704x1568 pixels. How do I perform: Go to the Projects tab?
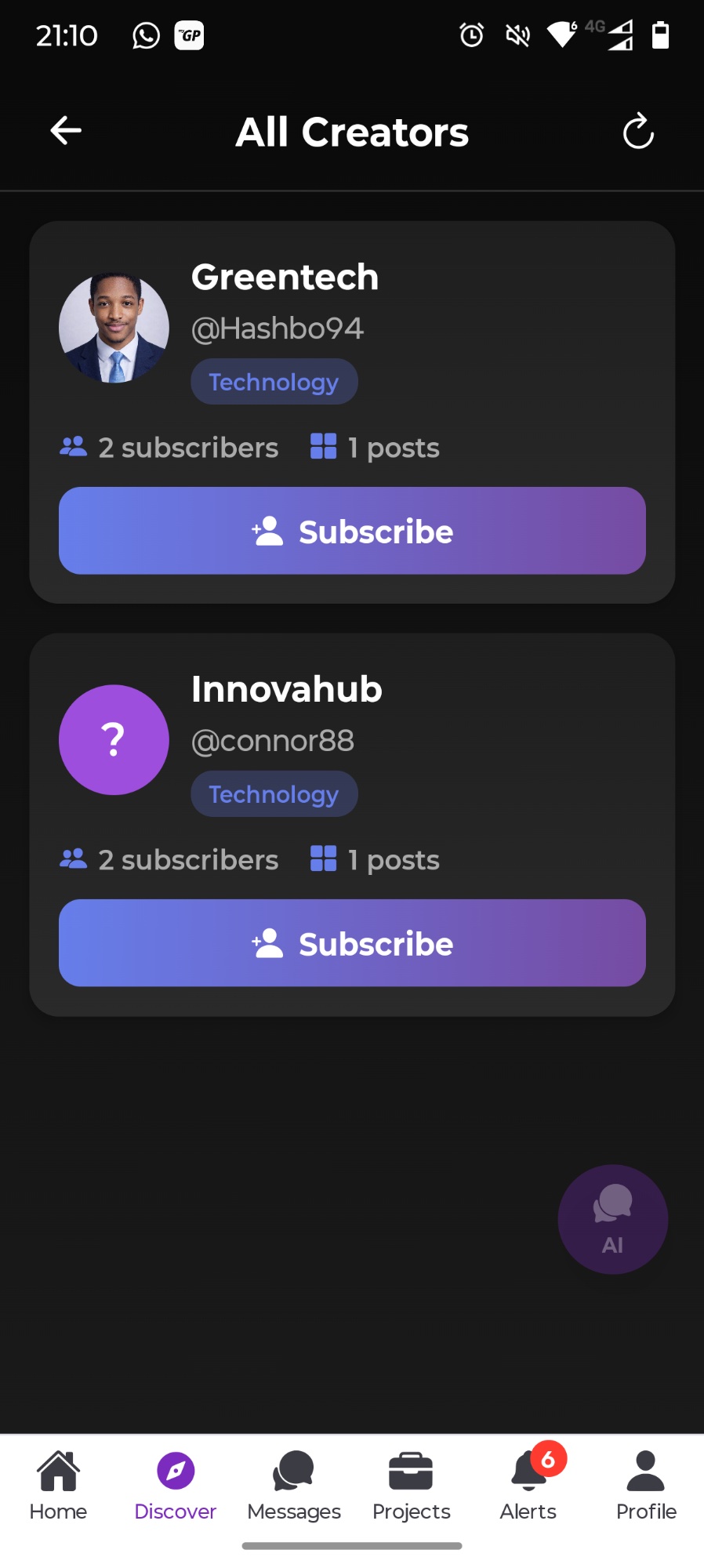click(411, 1484)
